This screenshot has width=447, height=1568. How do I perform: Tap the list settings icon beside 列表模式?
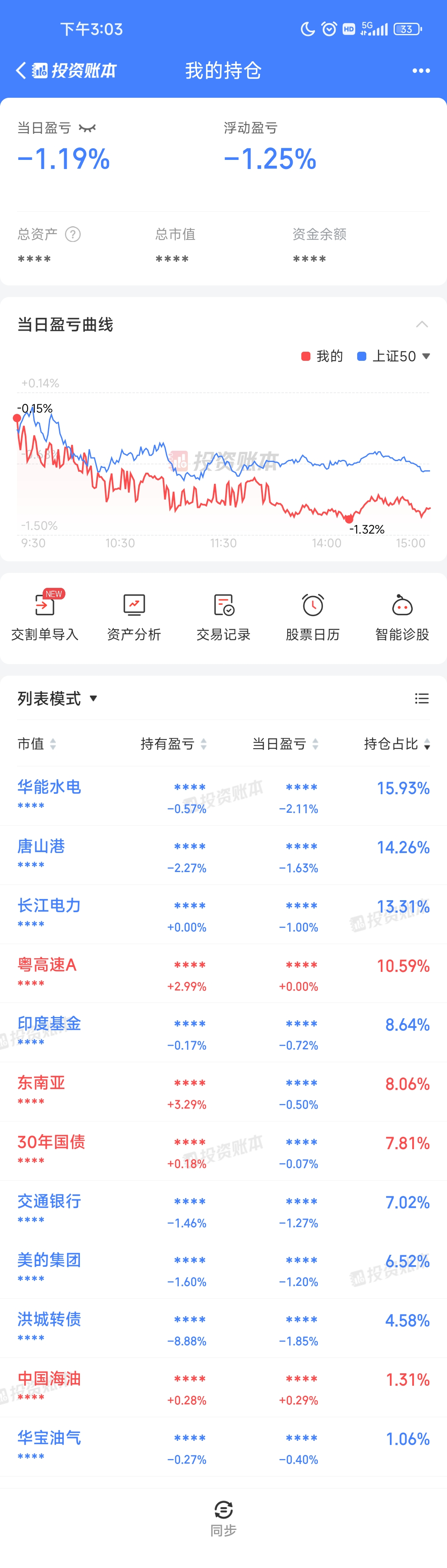pos(421,698)
